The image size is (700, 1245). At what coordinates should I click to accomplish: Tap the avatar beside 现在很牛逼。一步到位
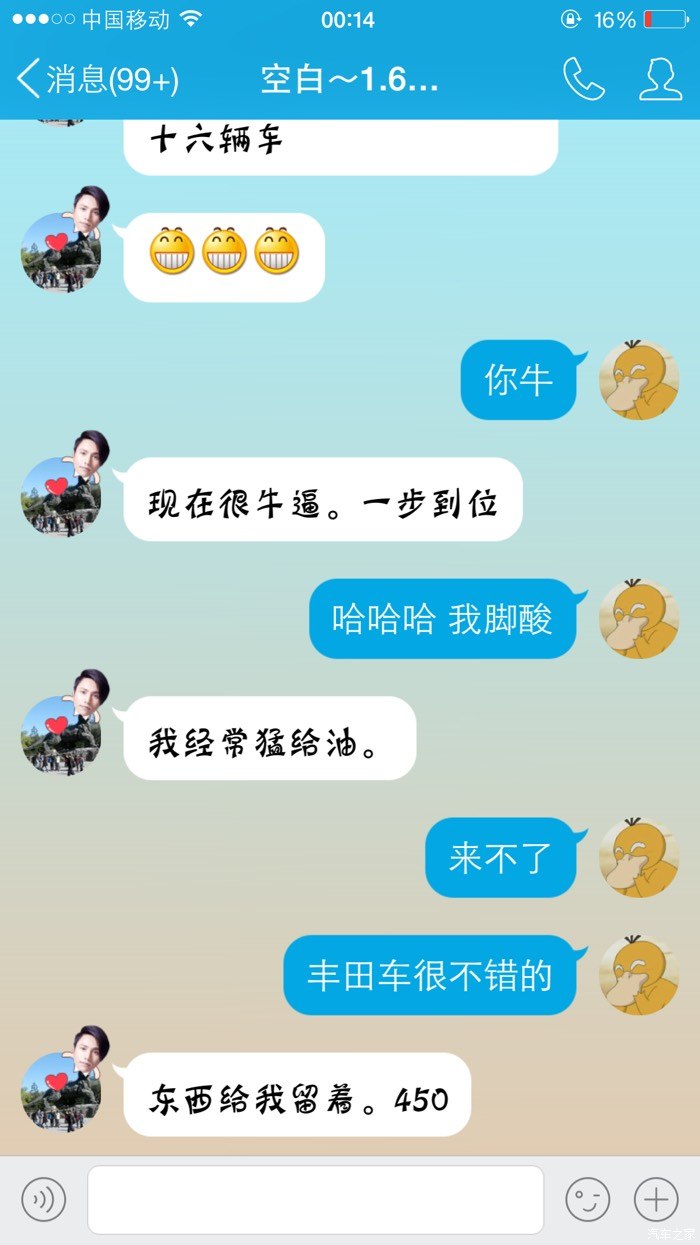pyautogui.click(x=62, y=492)
